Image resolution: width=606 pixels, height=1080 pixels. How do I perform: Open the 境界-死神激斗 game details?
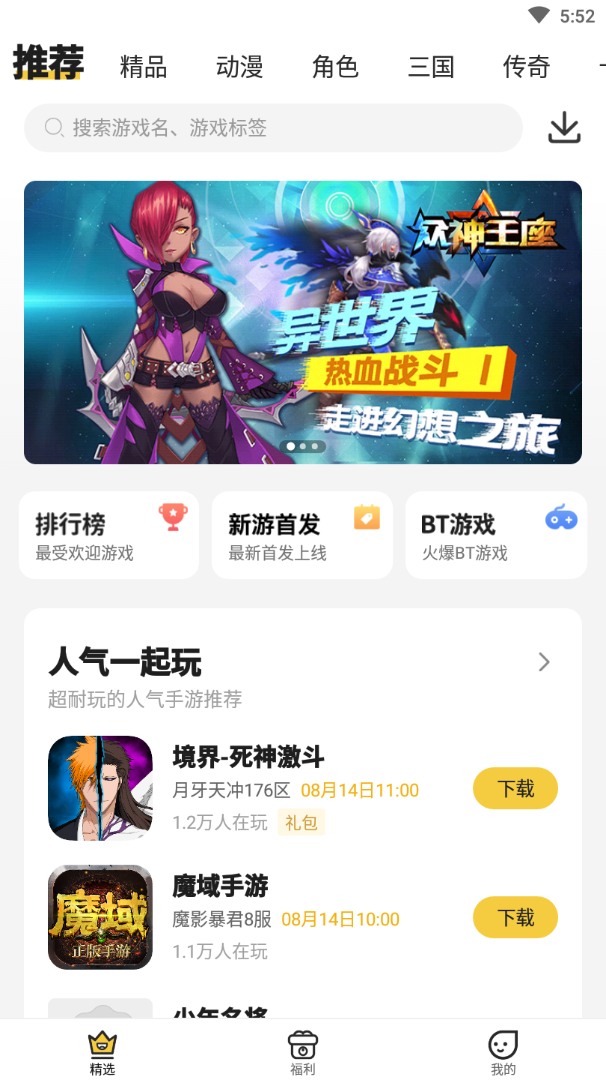point(248,757)
